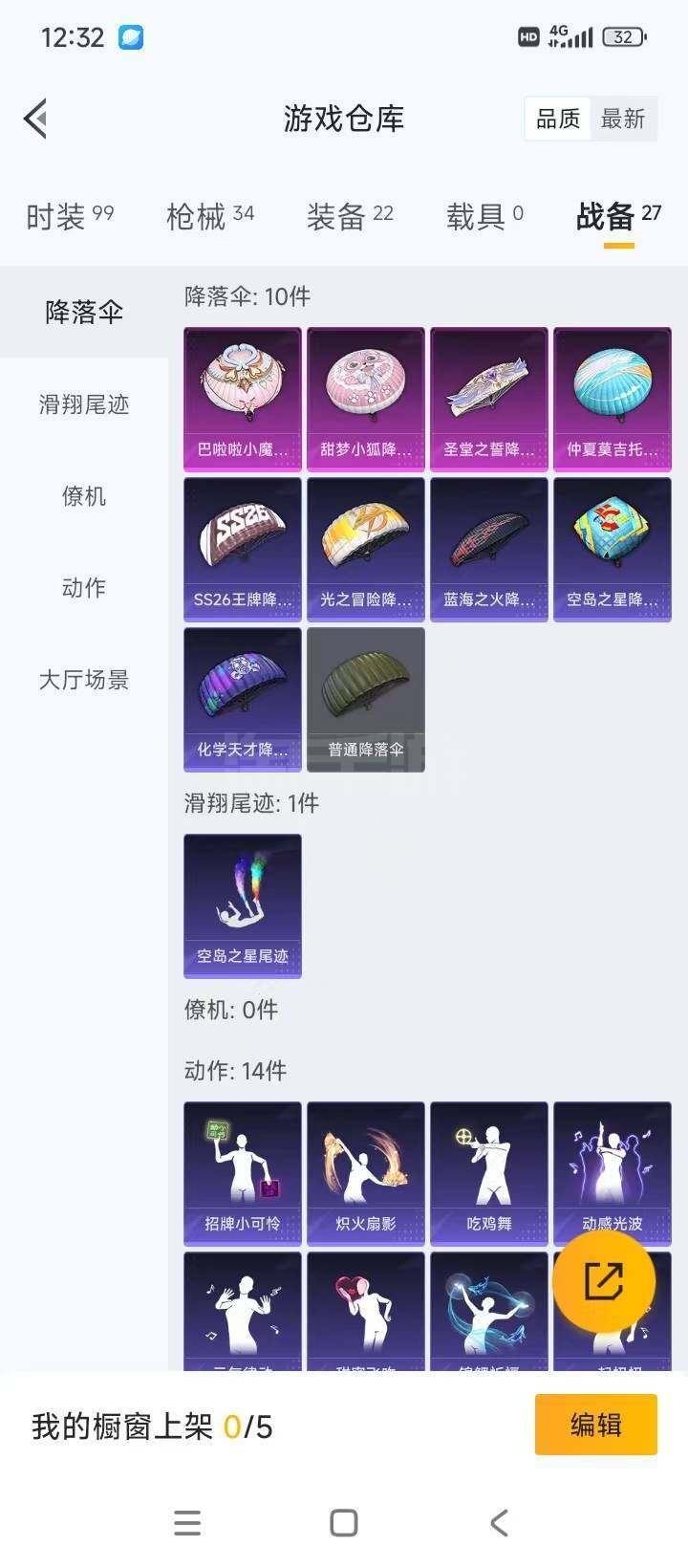
Task: Select 僚机 in the side menu
Action: point(84,496)
